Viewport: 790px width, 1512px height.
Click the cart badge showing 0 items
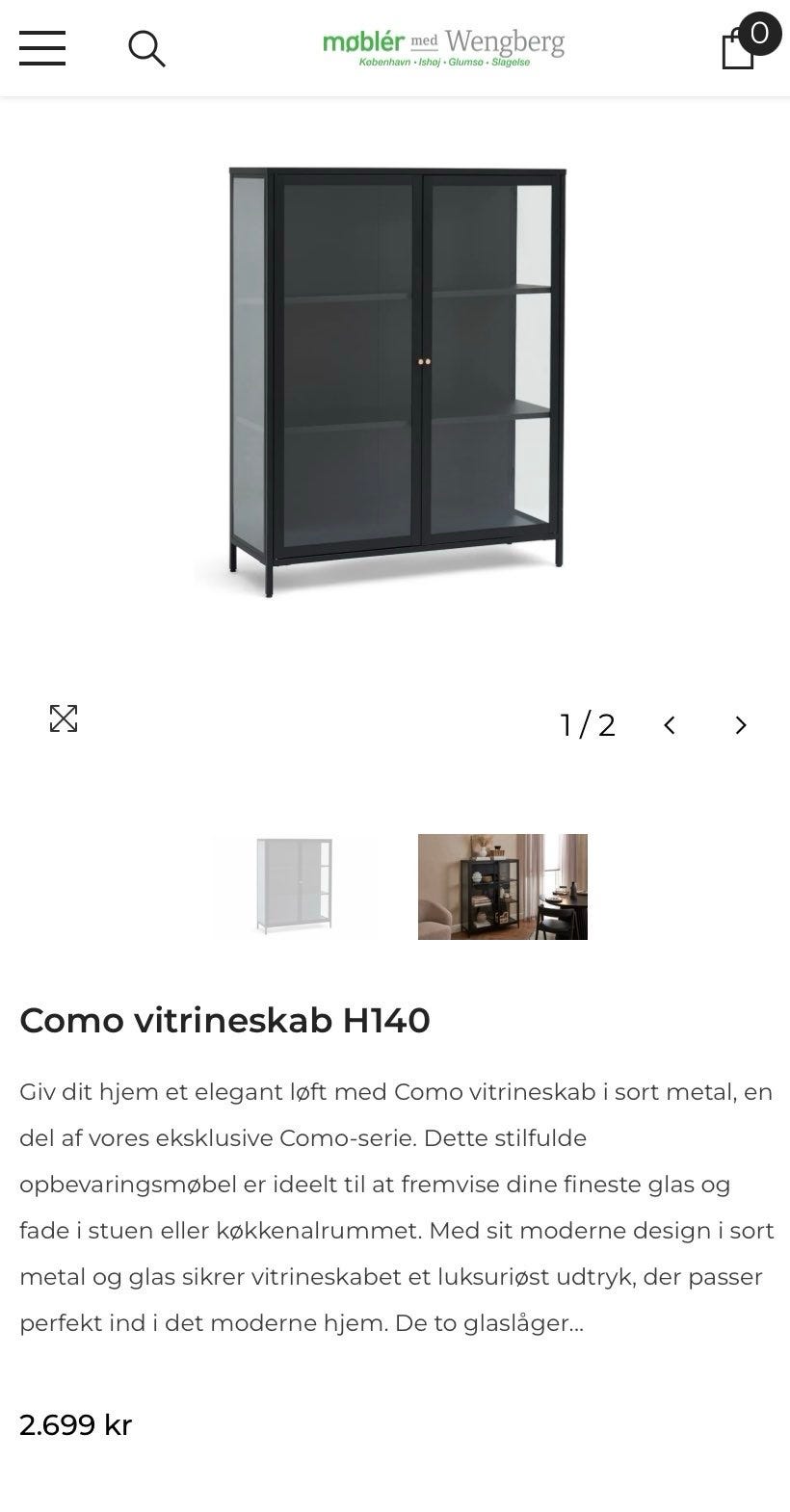tap(760, 32)
